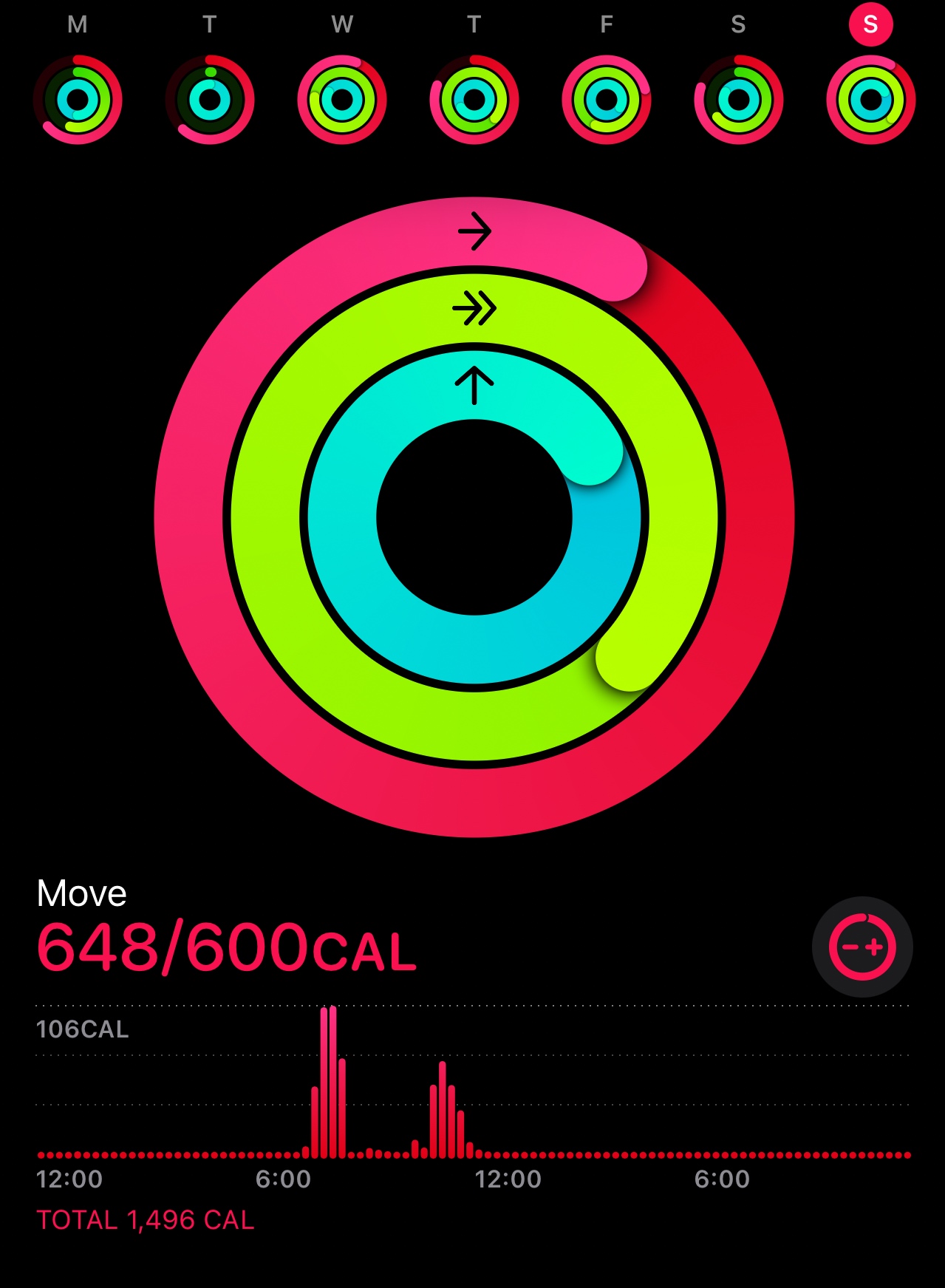
Task: Tap the highlighted Sunday activity rings
Action: pos(871,99)
